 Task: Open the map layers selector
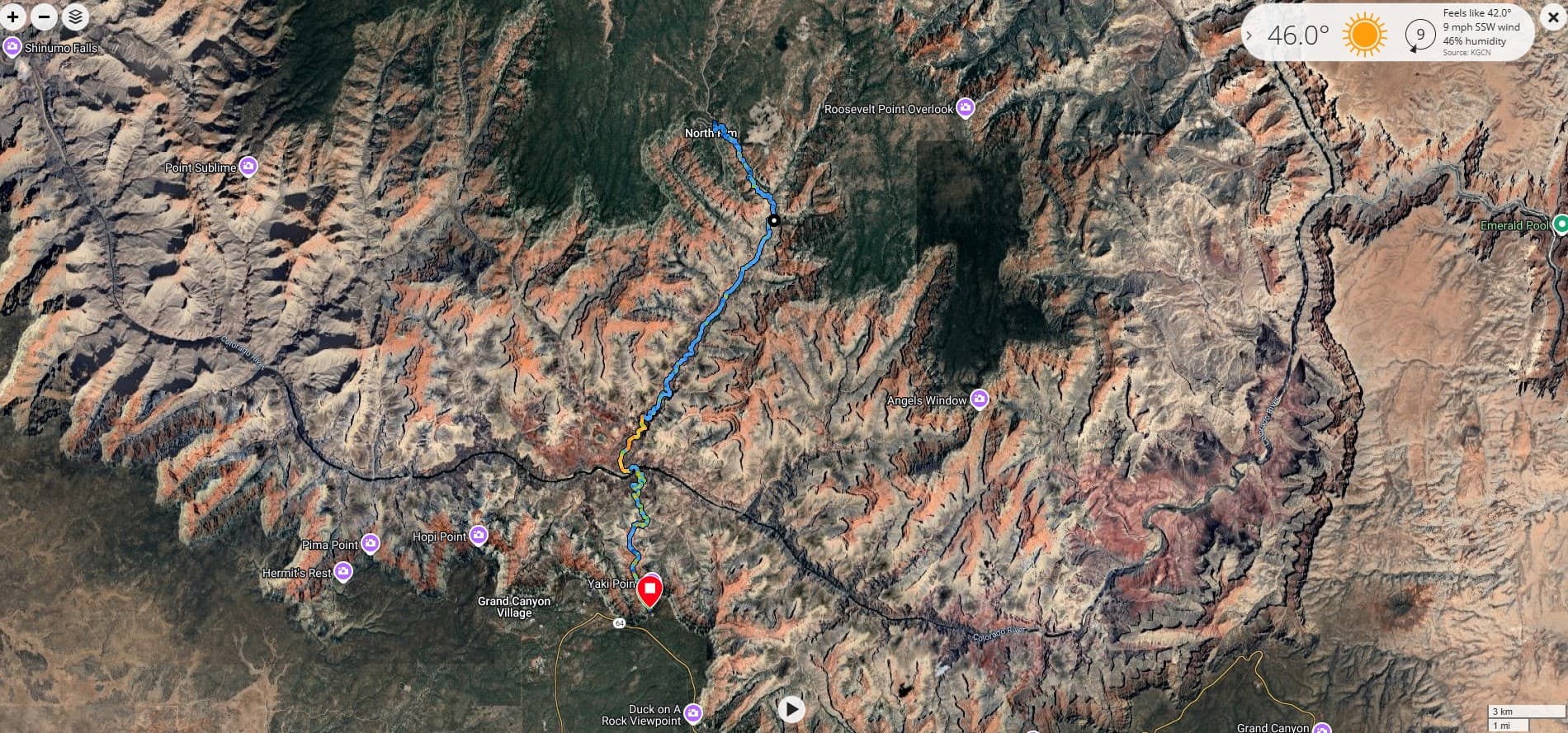(x=75, y=17)
